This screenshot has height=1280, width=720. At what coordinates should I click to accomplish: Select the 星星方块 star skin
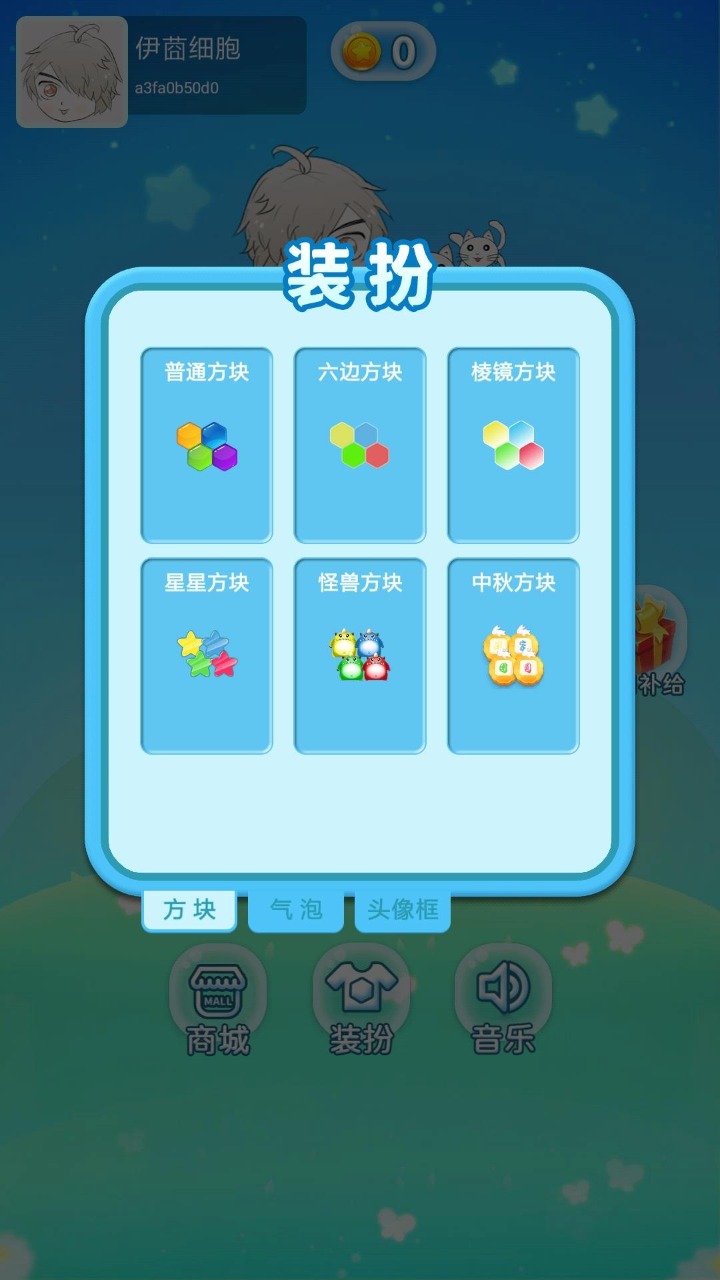tap(207, 655)
